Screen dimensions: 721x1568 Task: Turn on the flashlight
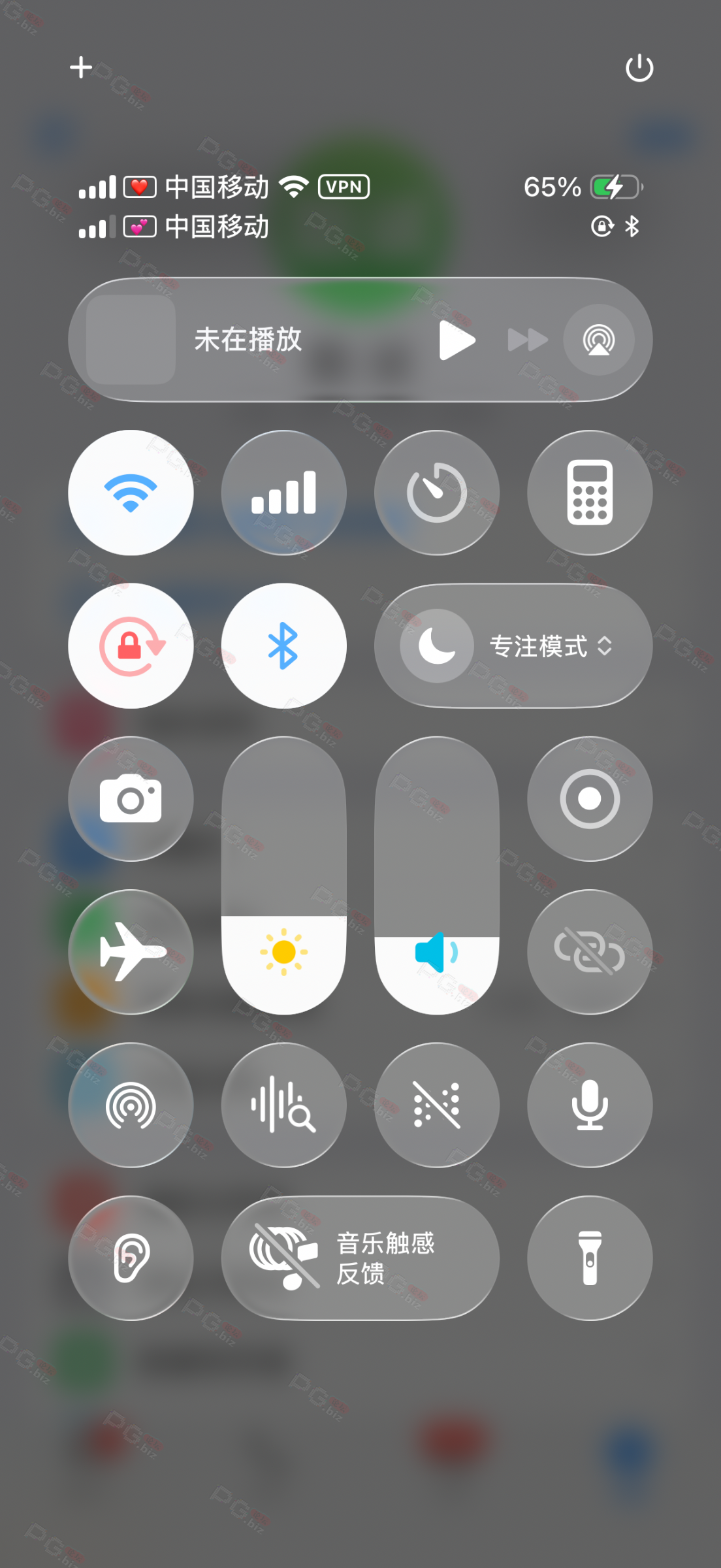click(589, 1258)
